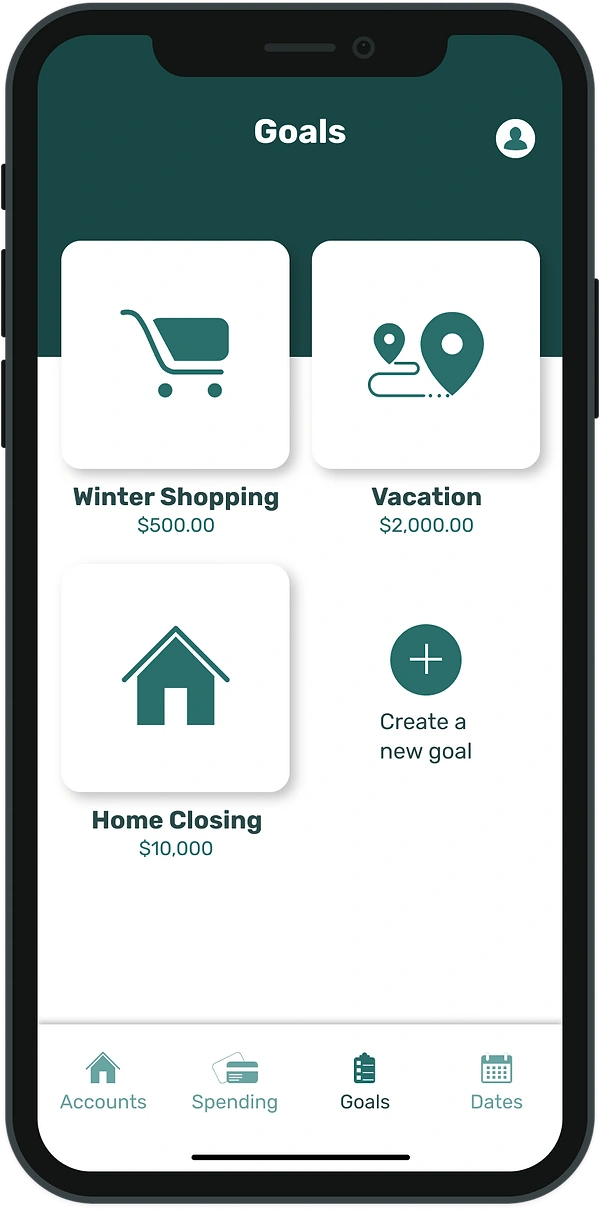The image size is (600, 1212).
Task: Switch to the Accounts tab
Action: tap(103, 1082)
